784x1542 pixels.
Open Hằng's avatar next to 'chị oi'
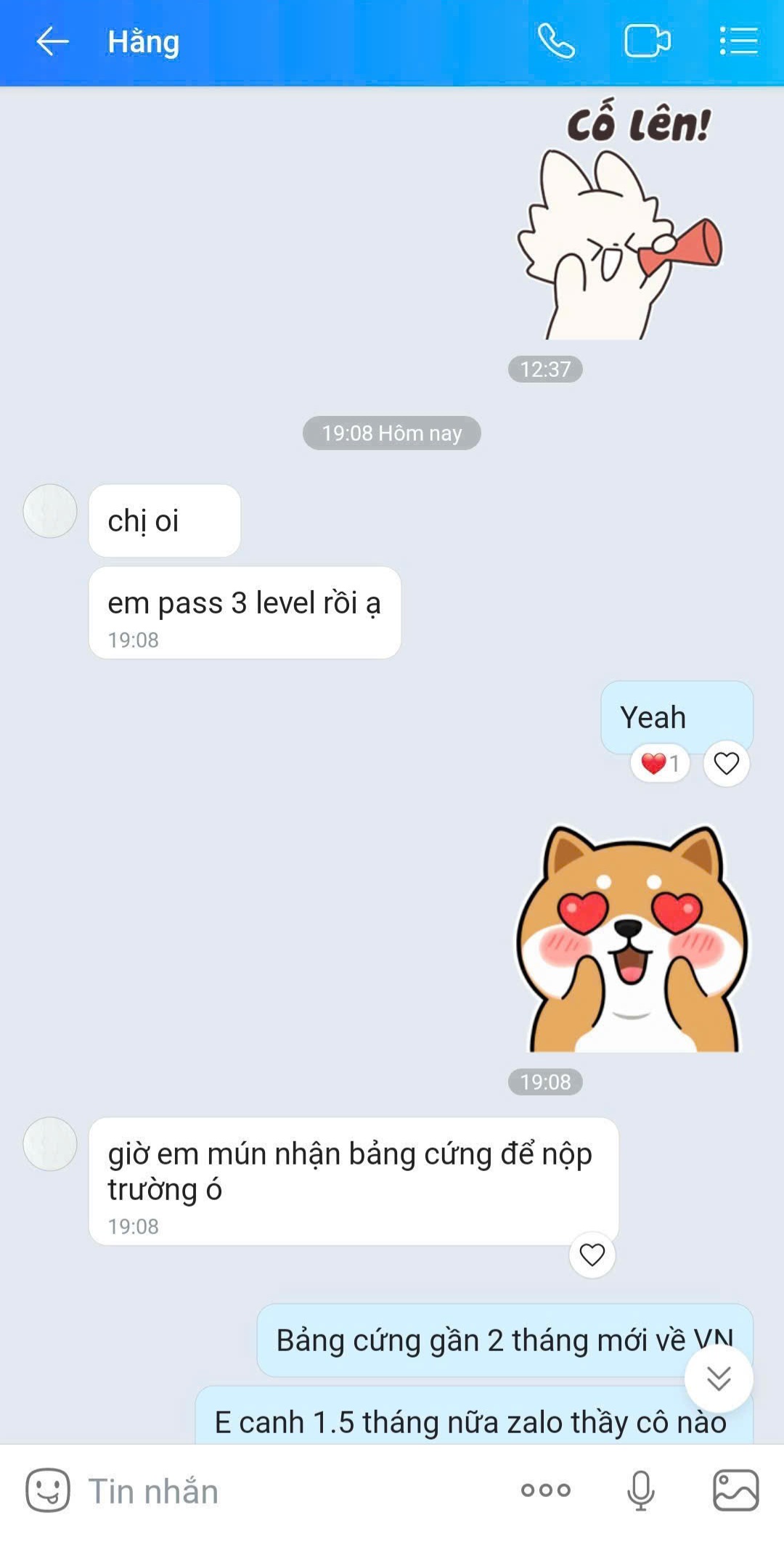click(50, 511)
